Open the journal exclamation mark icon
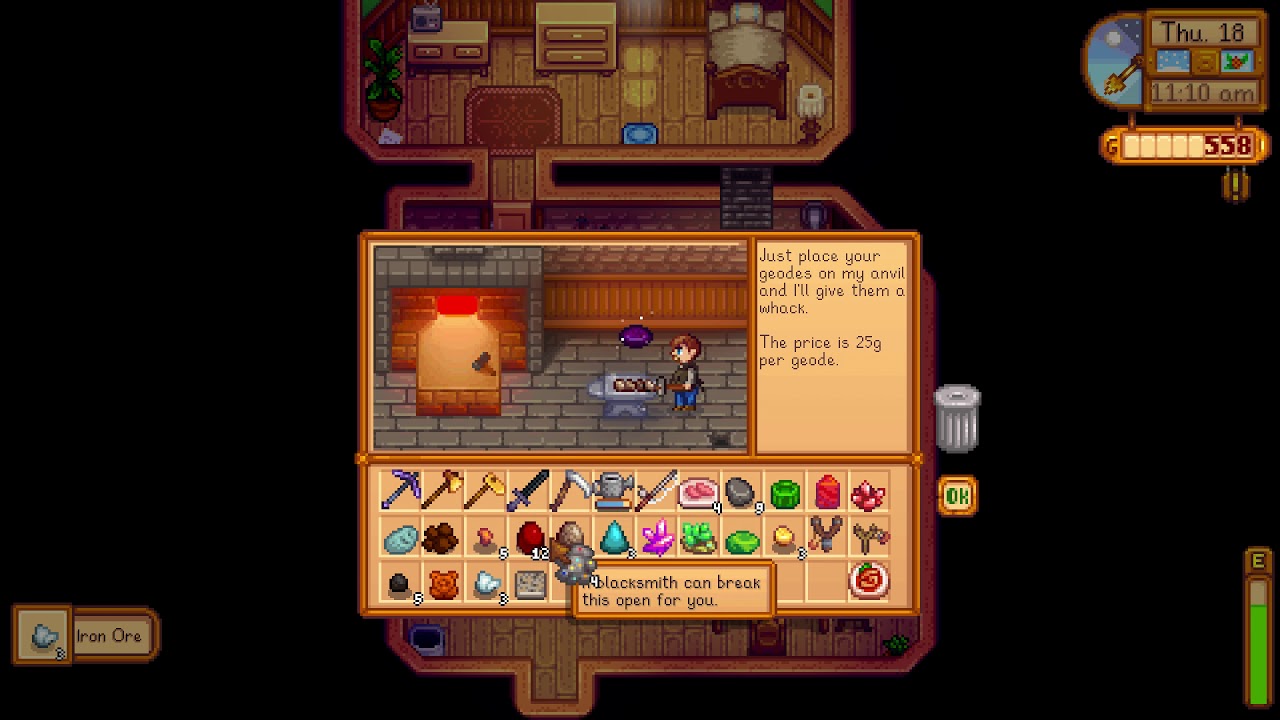This screenshot has width=1280, height=720. pos(1236,186)
